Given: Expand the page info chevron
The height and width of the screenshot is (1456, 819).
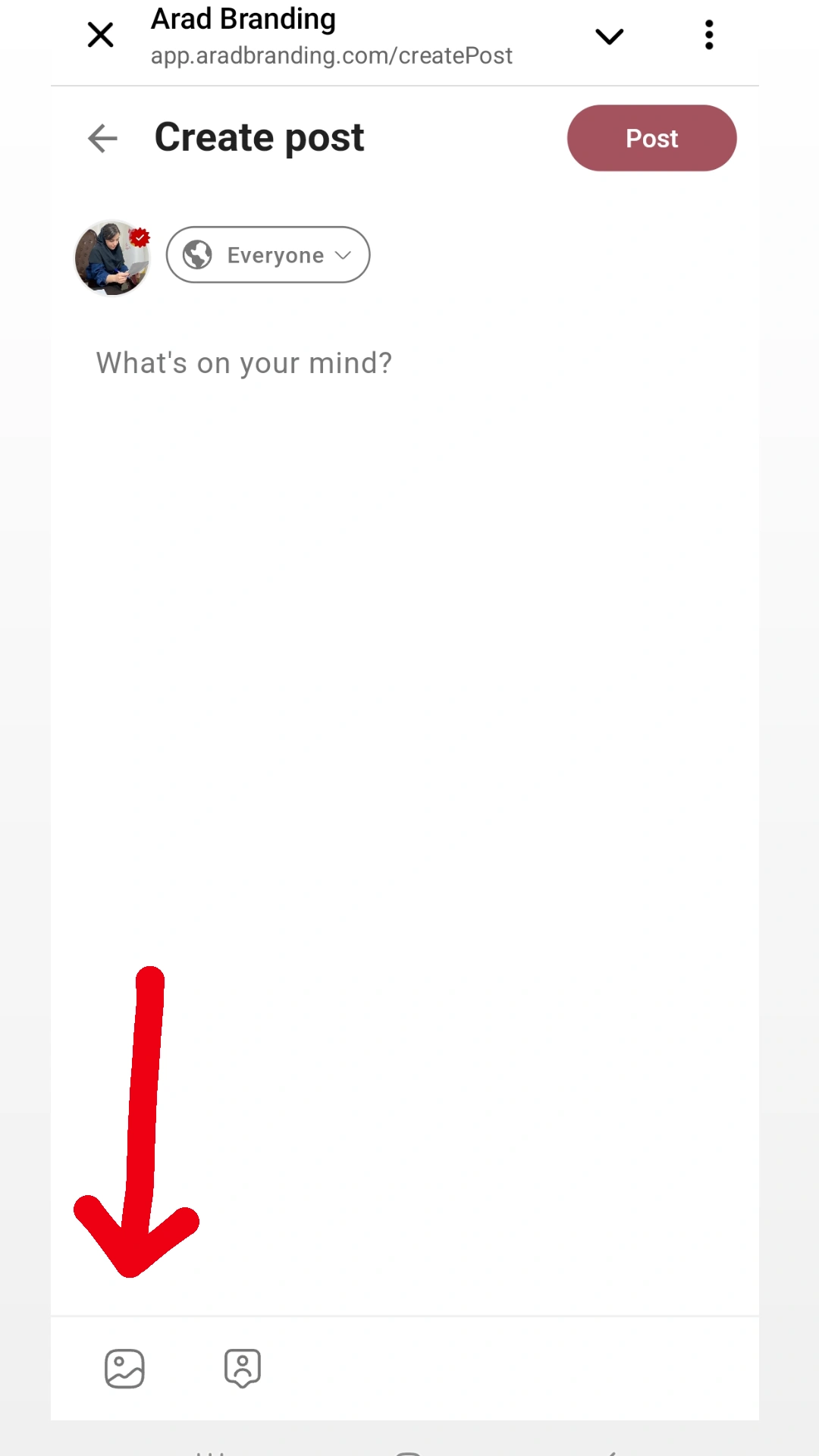Looking at the screenshot, I should tap(609, 36).
